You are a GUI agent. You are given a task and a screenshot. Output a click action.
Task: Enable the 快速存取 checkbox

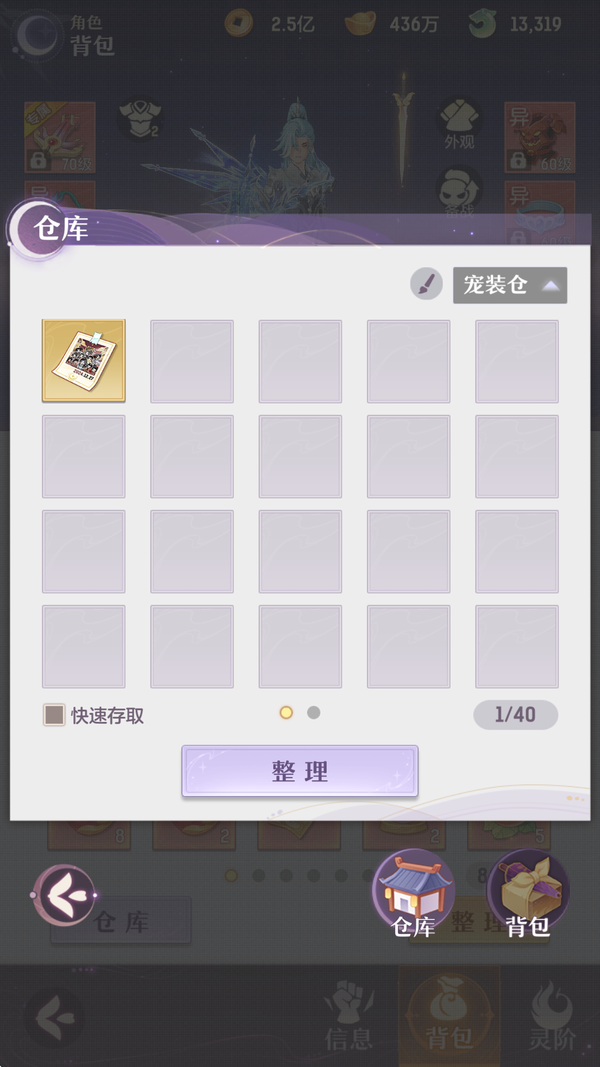point(54,715)
